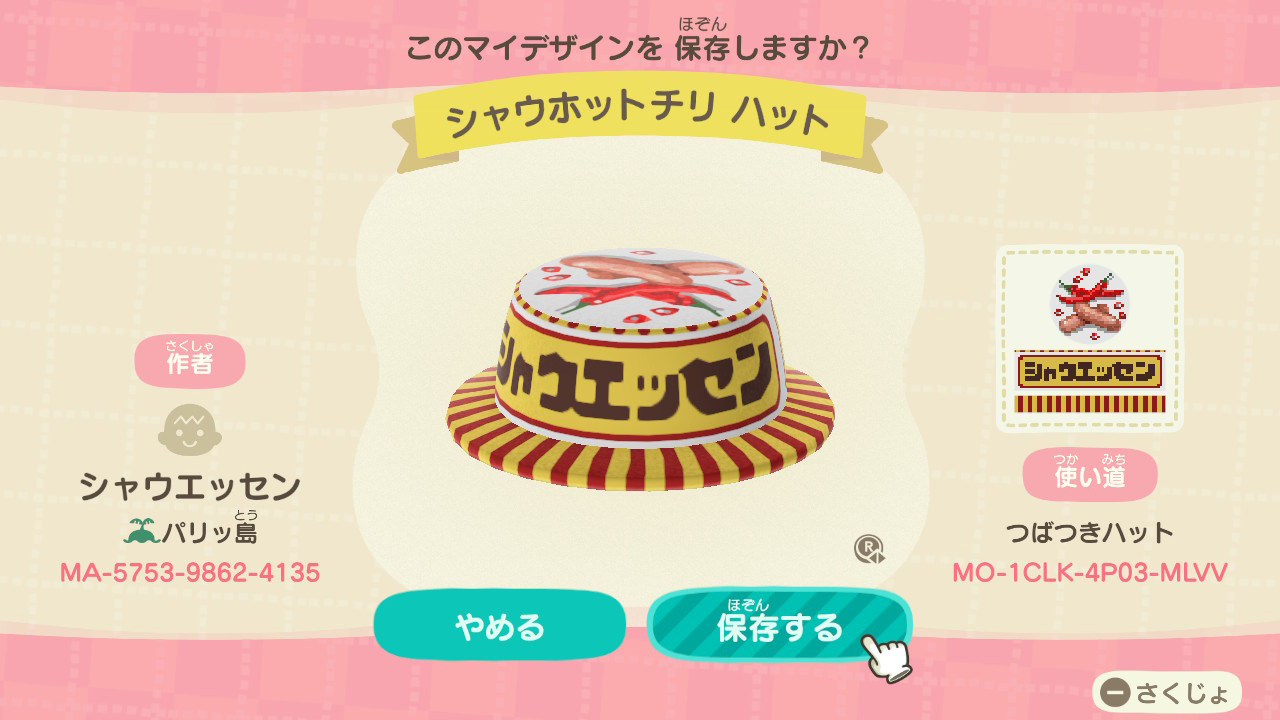Image resolution: width=1280 pixels, height=720 pixels.
Task: Save the design with 保存する
Action: (x=779, y=625)
